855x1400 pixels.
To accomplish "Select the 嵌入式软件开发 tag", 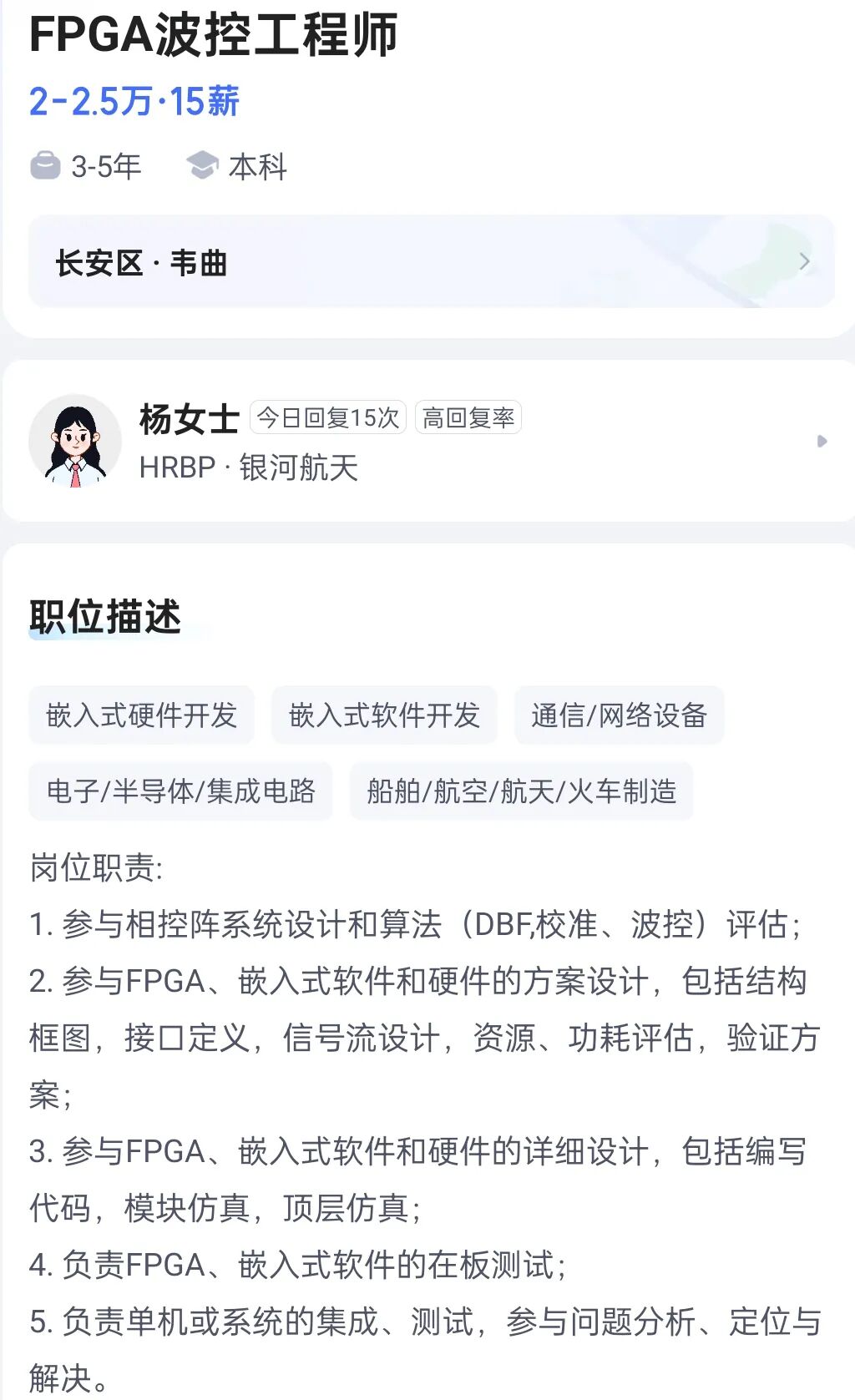I will point(384,715).
